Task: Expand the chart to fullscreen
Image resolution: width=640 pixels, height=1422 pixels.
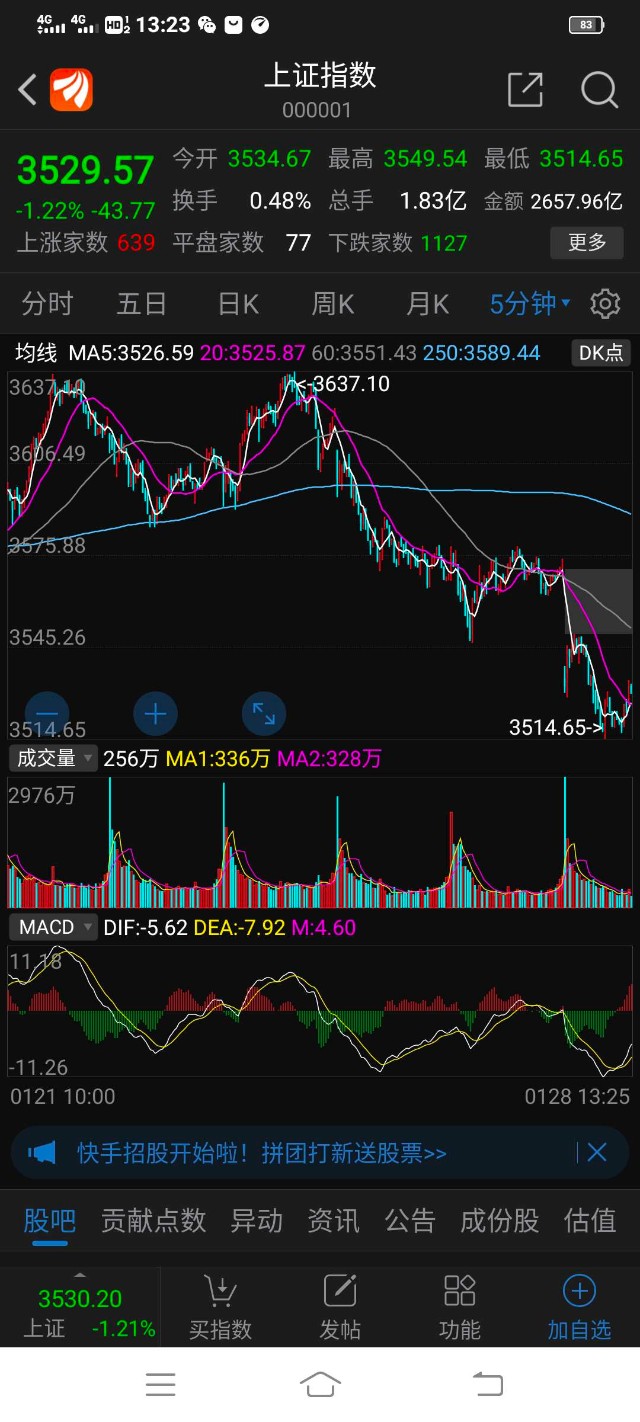Action: pyautogui.click(x=264, y=714)
